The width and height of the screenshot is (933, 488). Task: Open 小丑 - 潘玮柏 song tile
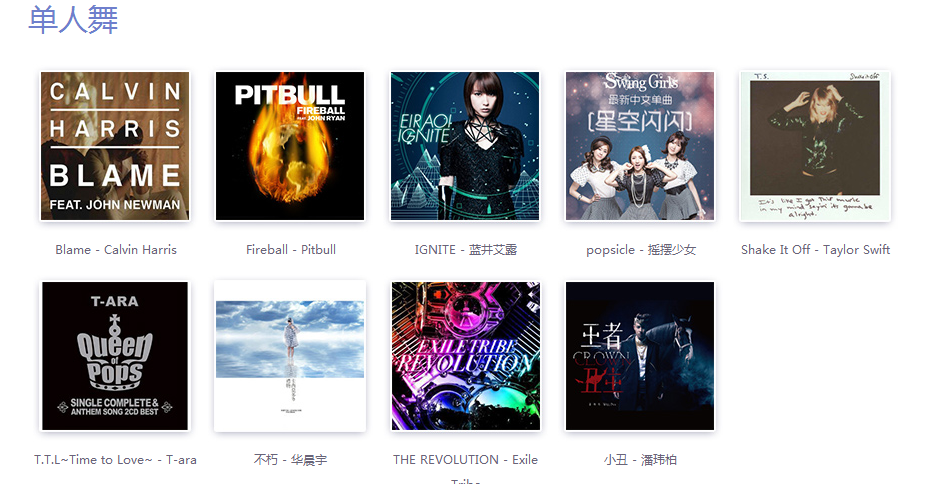640,356
